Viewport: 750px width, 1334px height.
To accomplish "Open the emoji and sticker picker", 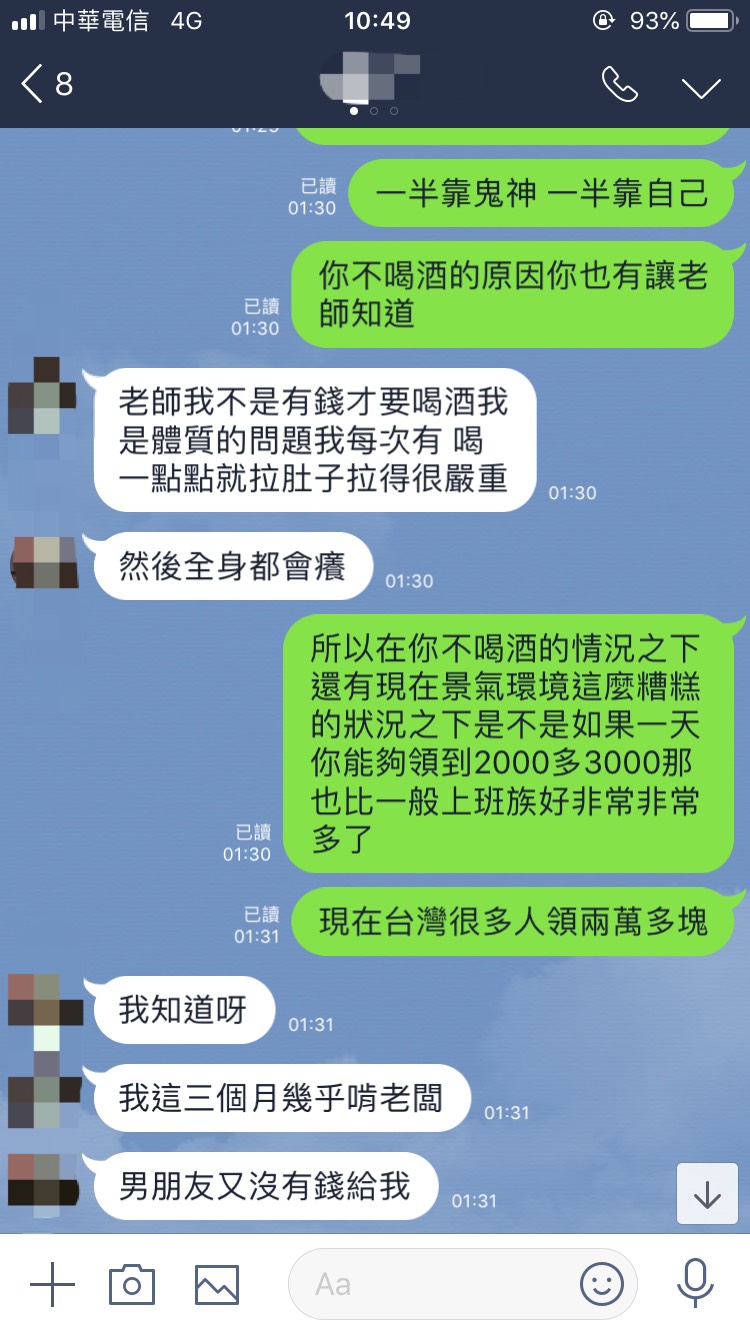I will tap(601, 1283).
